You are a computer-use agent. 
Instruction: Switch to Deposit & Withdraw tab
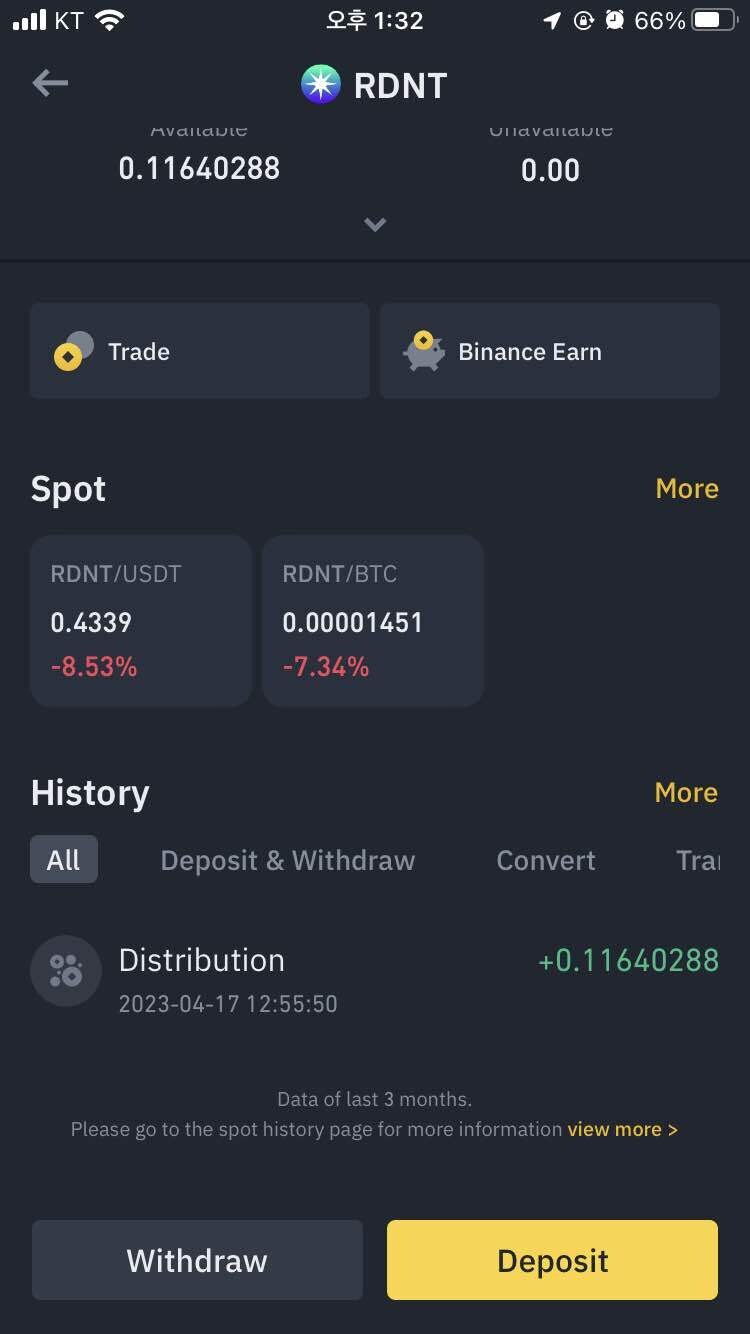(x=288, y=860)
